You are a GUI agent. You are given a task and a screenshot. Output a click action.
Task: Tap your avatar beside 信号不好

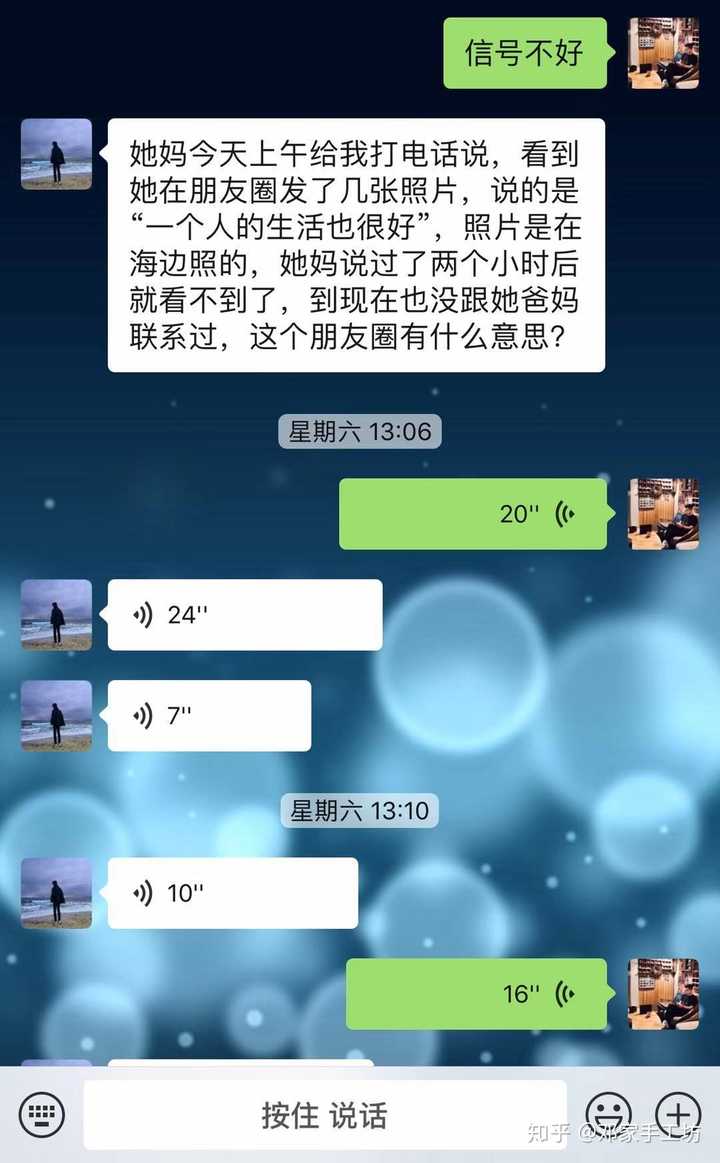coord(663,54)
